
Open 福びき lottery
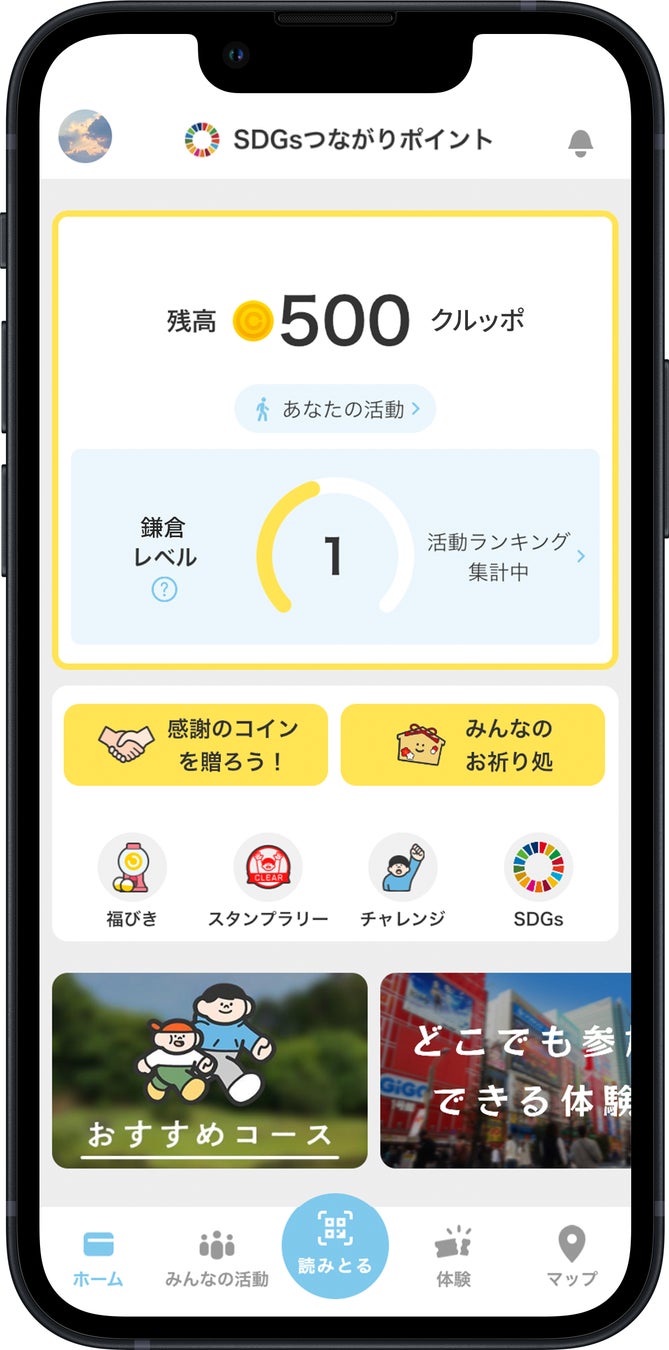(132, 880)
